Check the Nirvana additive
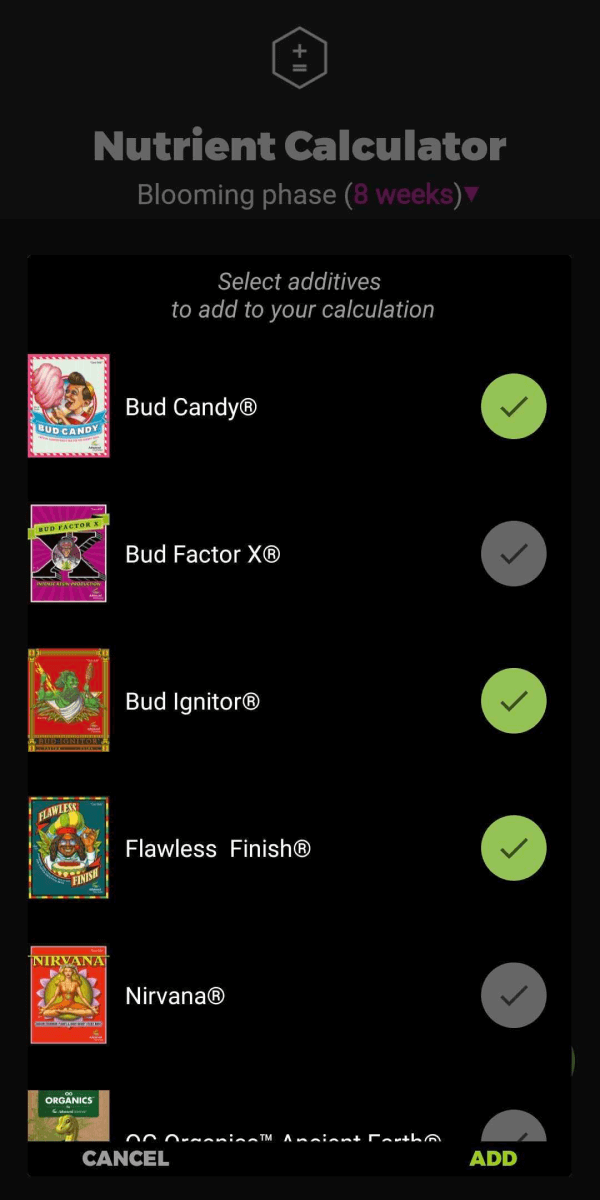Screen dimensions: 600x1200 pyautogui.click(x=513, y=995)
